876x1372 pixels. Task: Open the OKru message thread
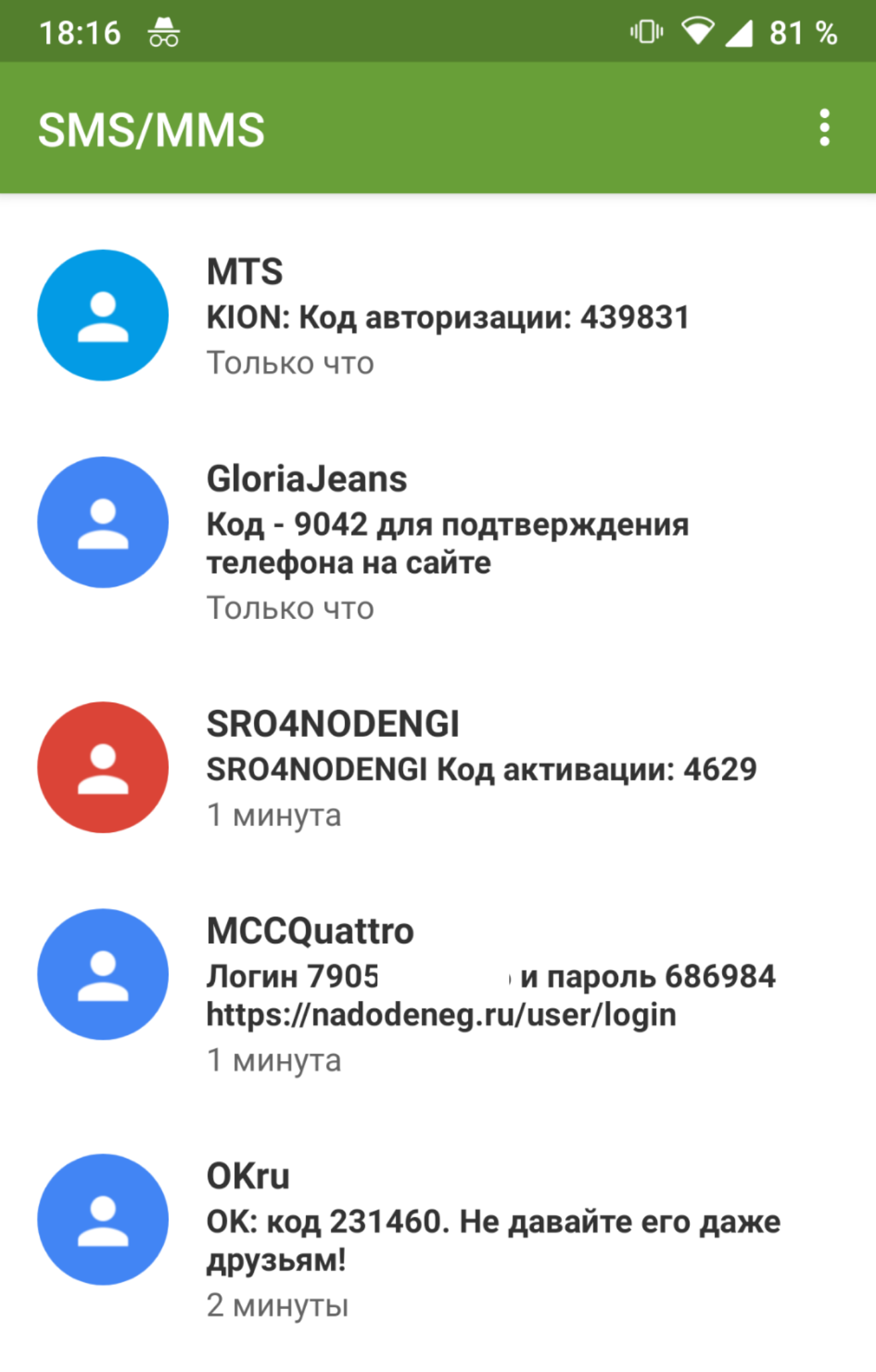(493, 1239)
